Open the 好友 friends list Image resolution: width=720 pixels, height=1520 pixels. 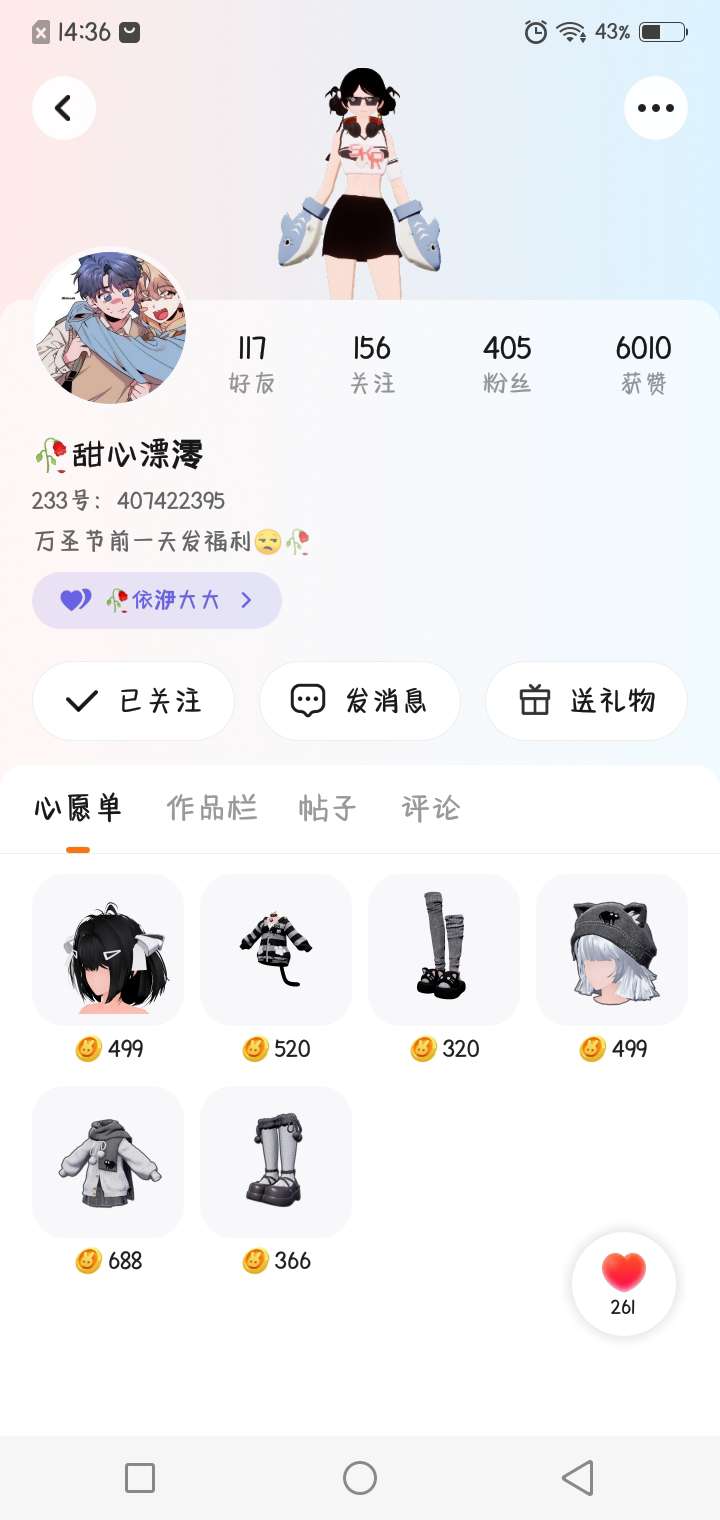point(251,364)
